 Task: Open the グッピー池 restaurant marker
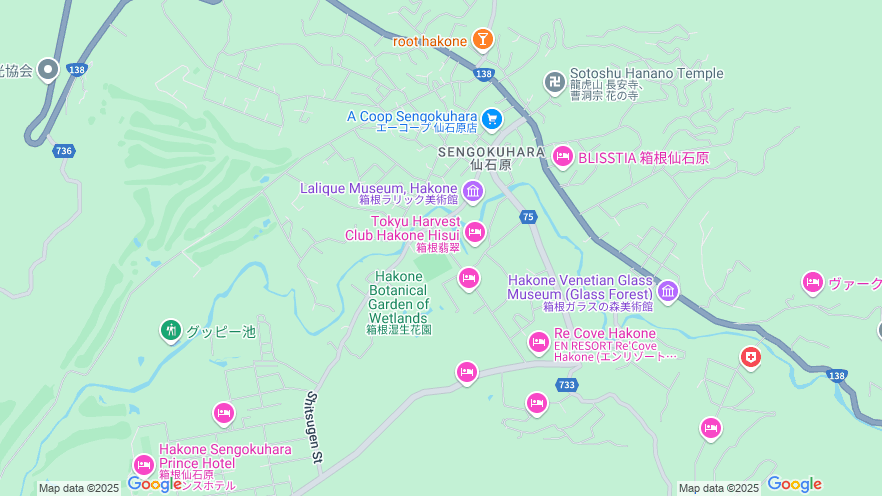(171, 330)
